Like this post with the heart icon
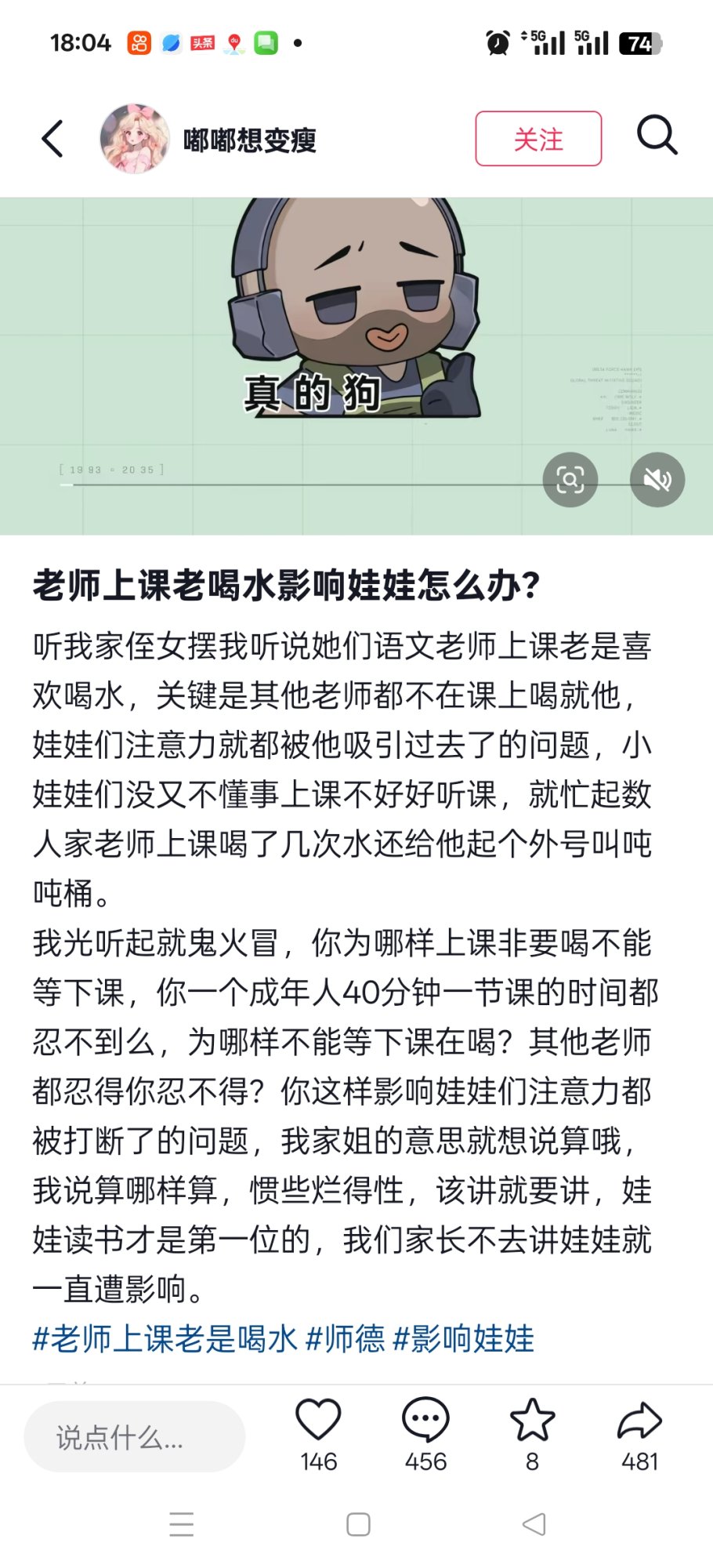 [318, 1421]
